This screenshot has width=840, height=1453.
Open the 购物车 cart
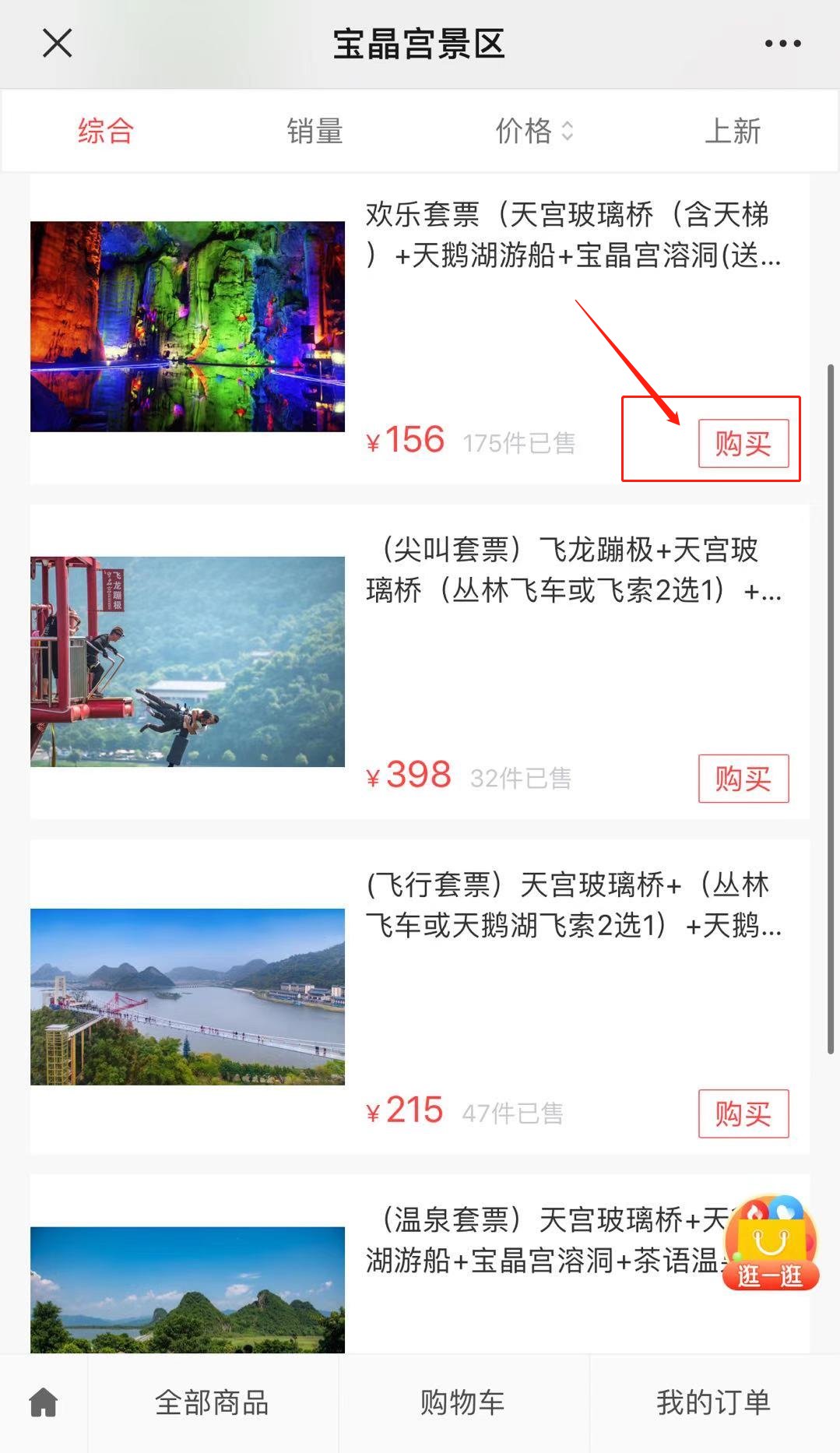[x=462, y=1402]
